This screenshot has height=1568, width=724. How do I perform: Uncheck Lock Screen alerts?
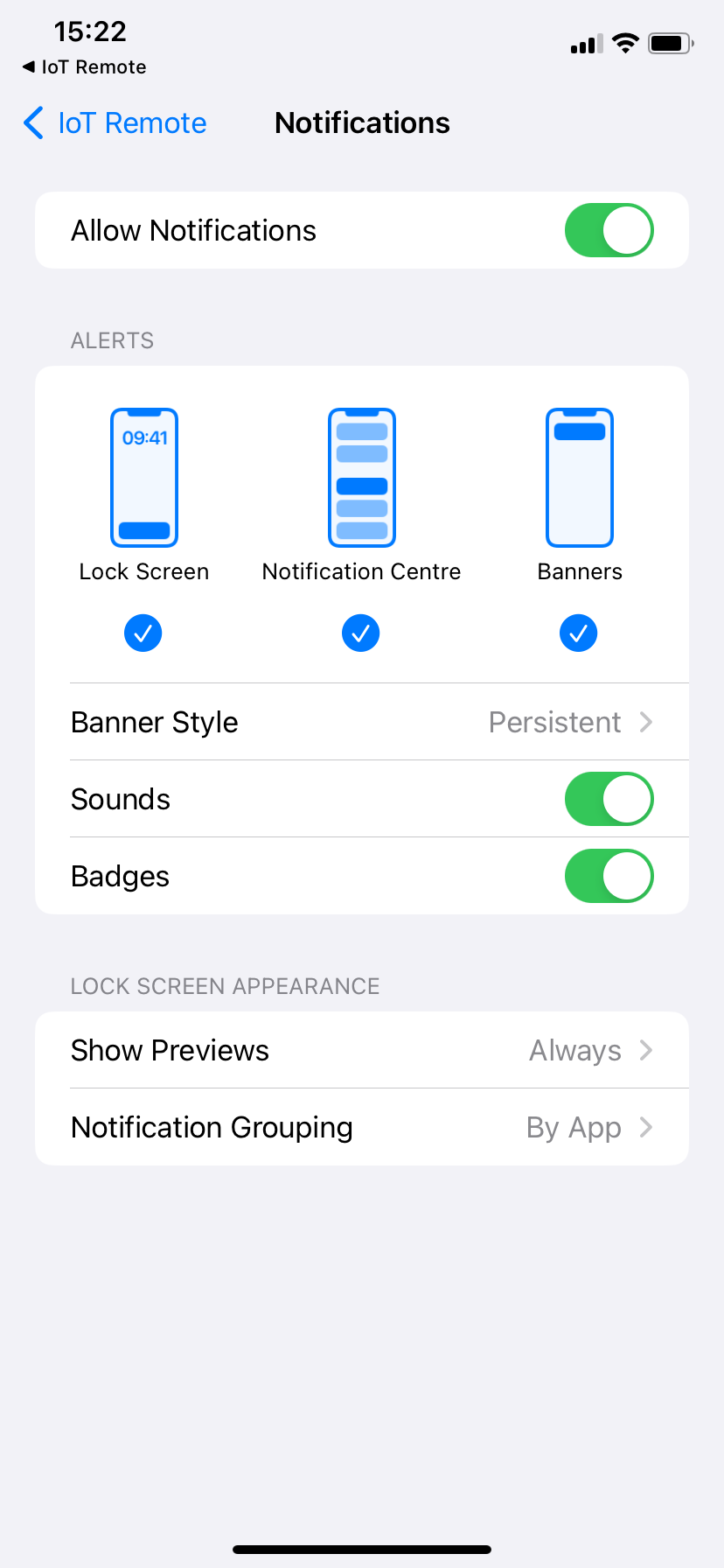point(143,633)
